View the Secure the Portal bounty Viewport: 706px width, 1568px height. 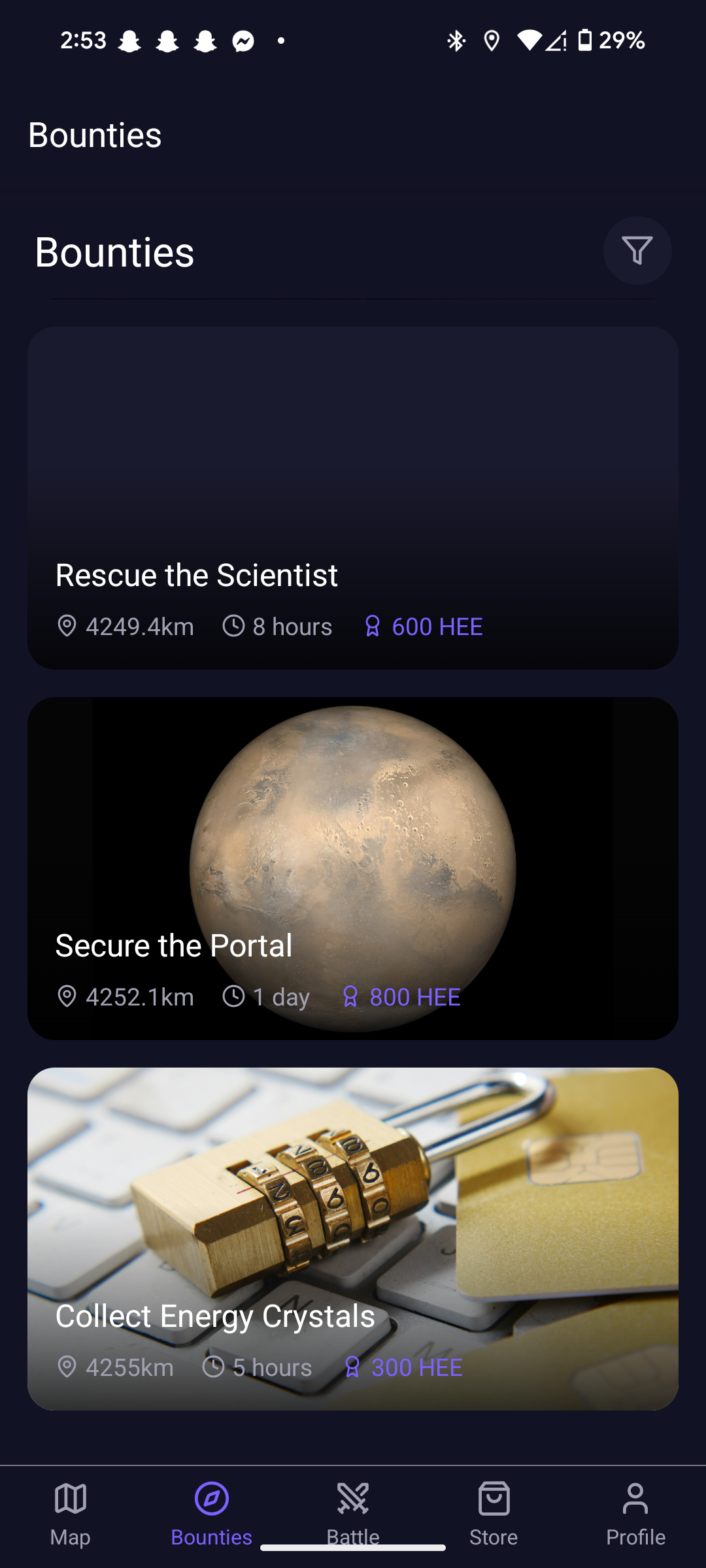353,868
